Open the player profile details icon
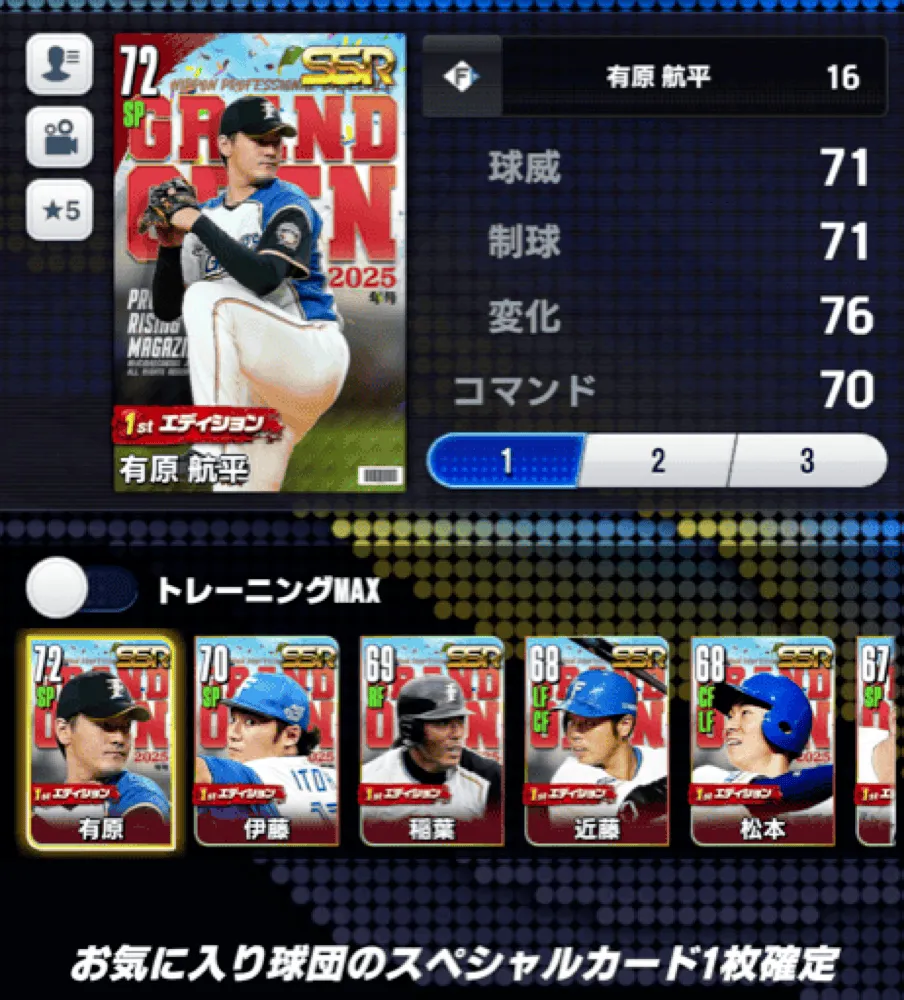 (x=59, y=64)
